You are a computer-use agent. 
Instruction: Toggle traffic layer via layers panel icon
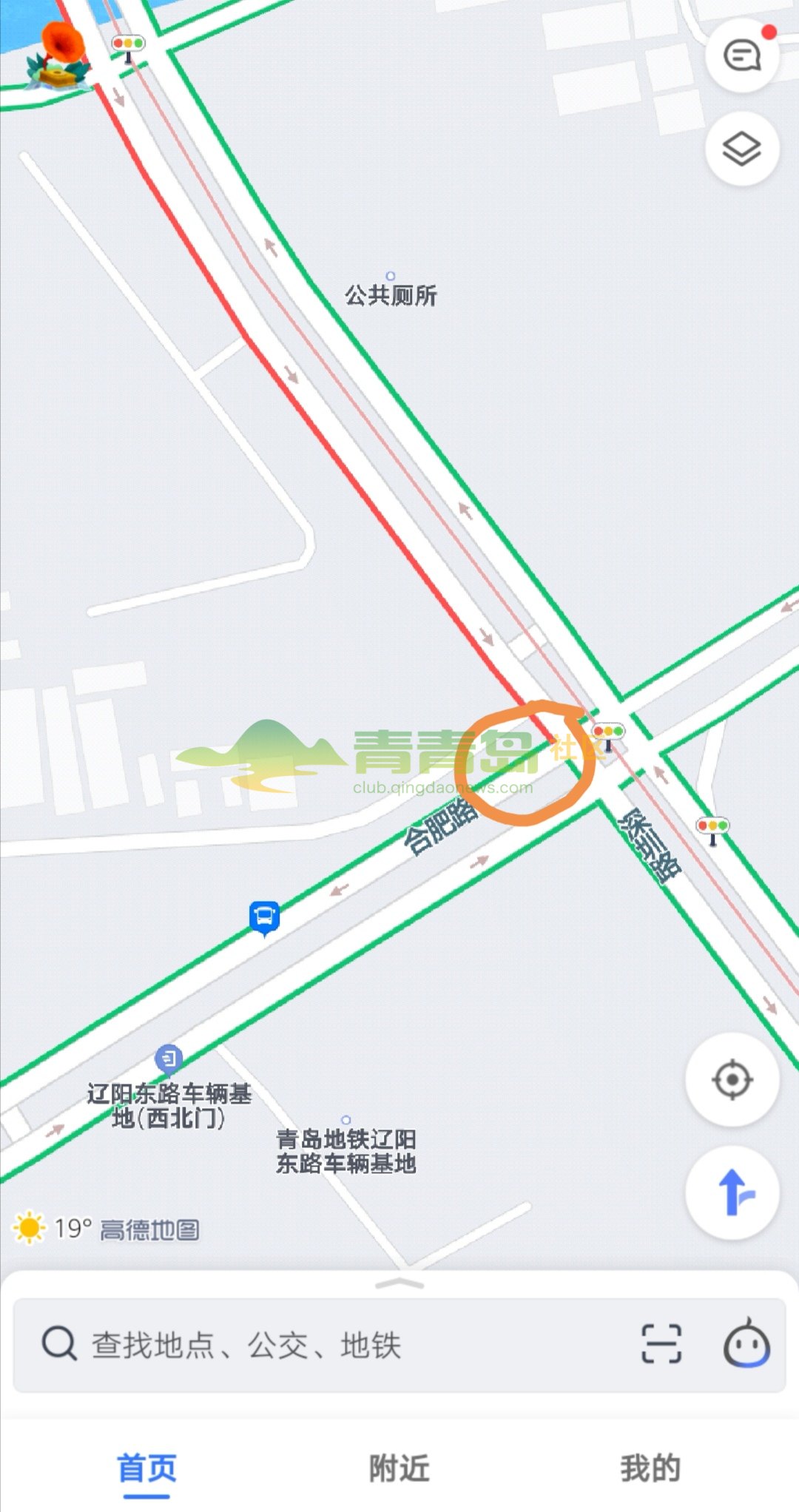pos(742,148)
